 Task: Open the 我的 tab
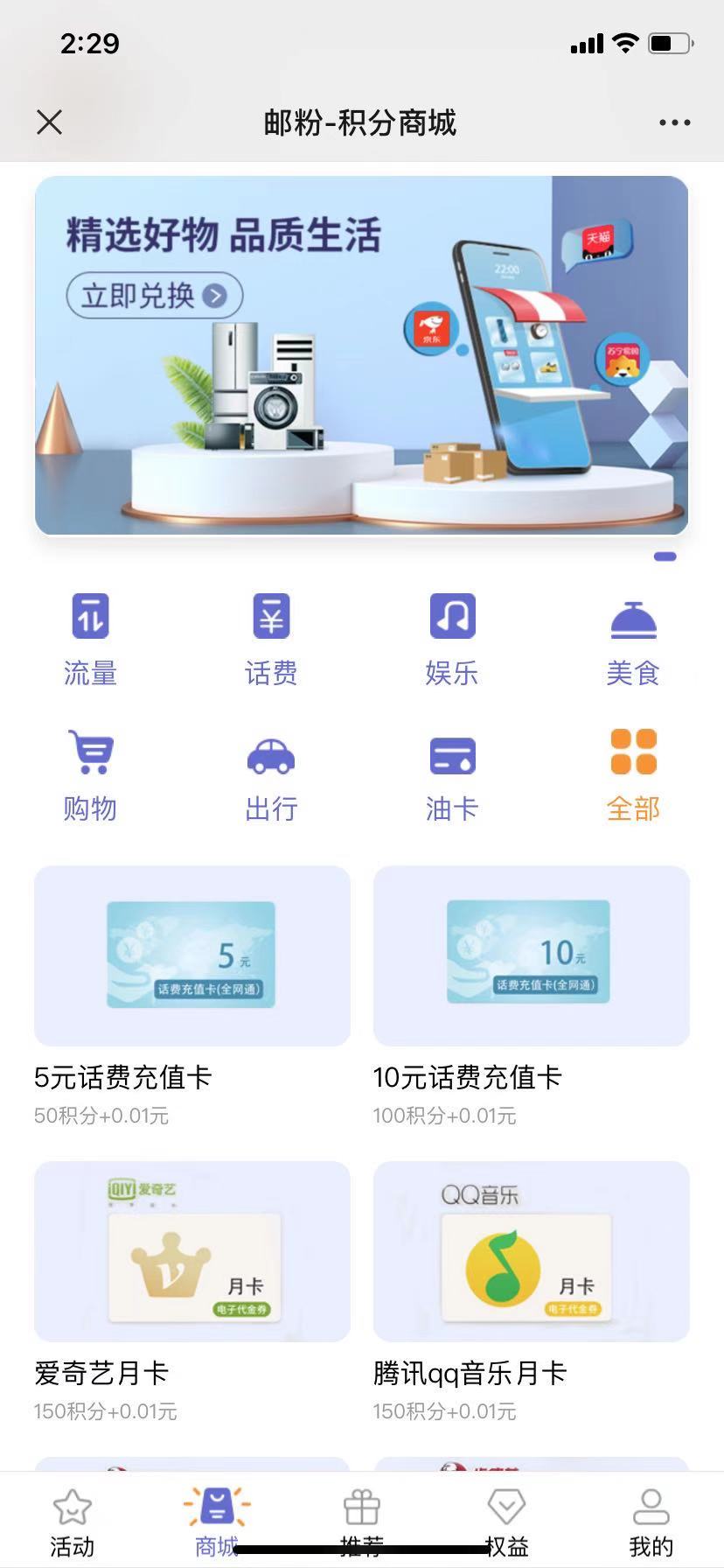pos(651,1522)
